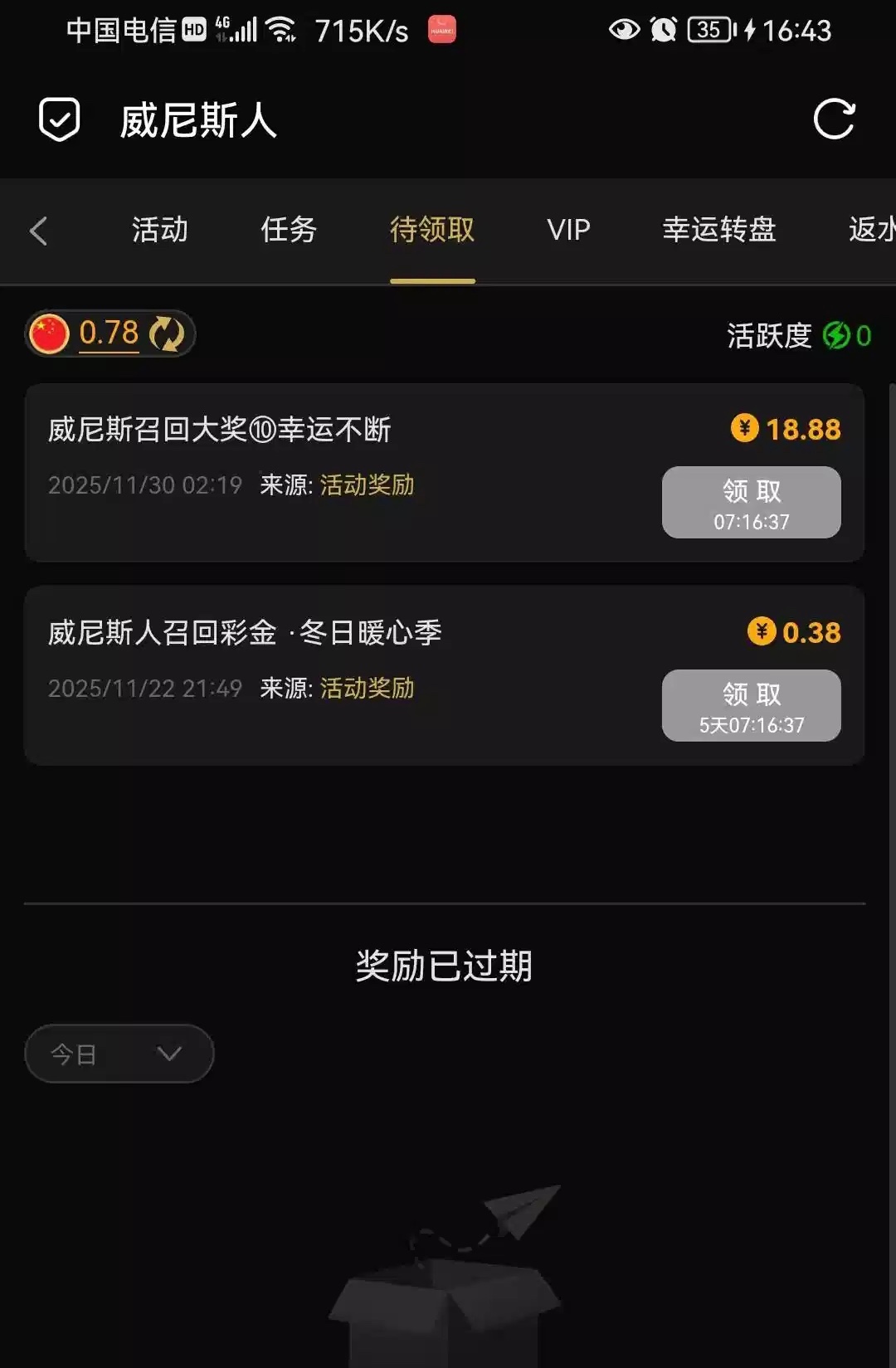896x1368 pixels.
Task: Refresh the 0.78 balance
Action: pyautogui.click(x=167, y=334)
